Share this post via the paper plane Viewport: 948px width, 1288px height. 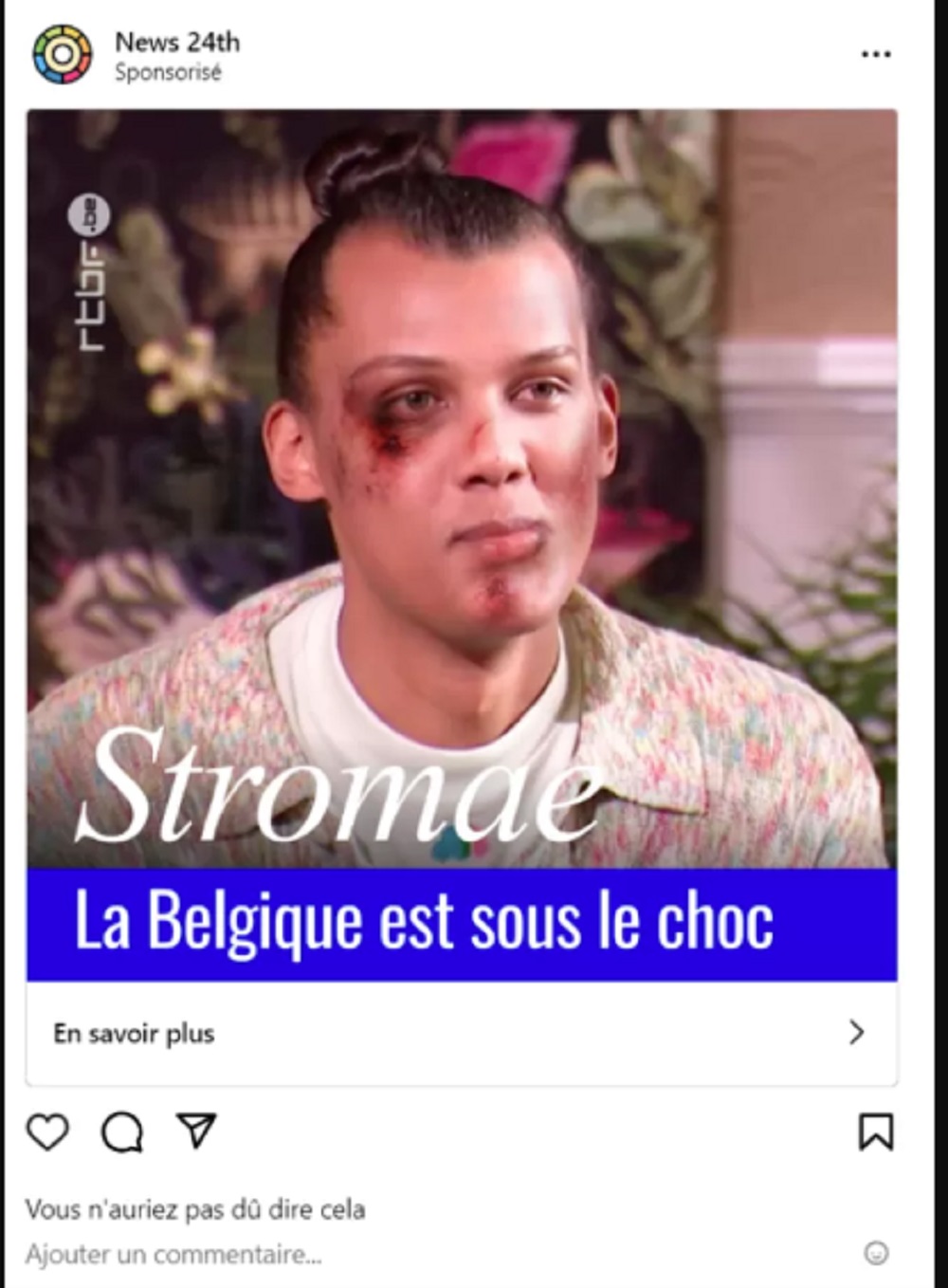(x=197, y=1130)
